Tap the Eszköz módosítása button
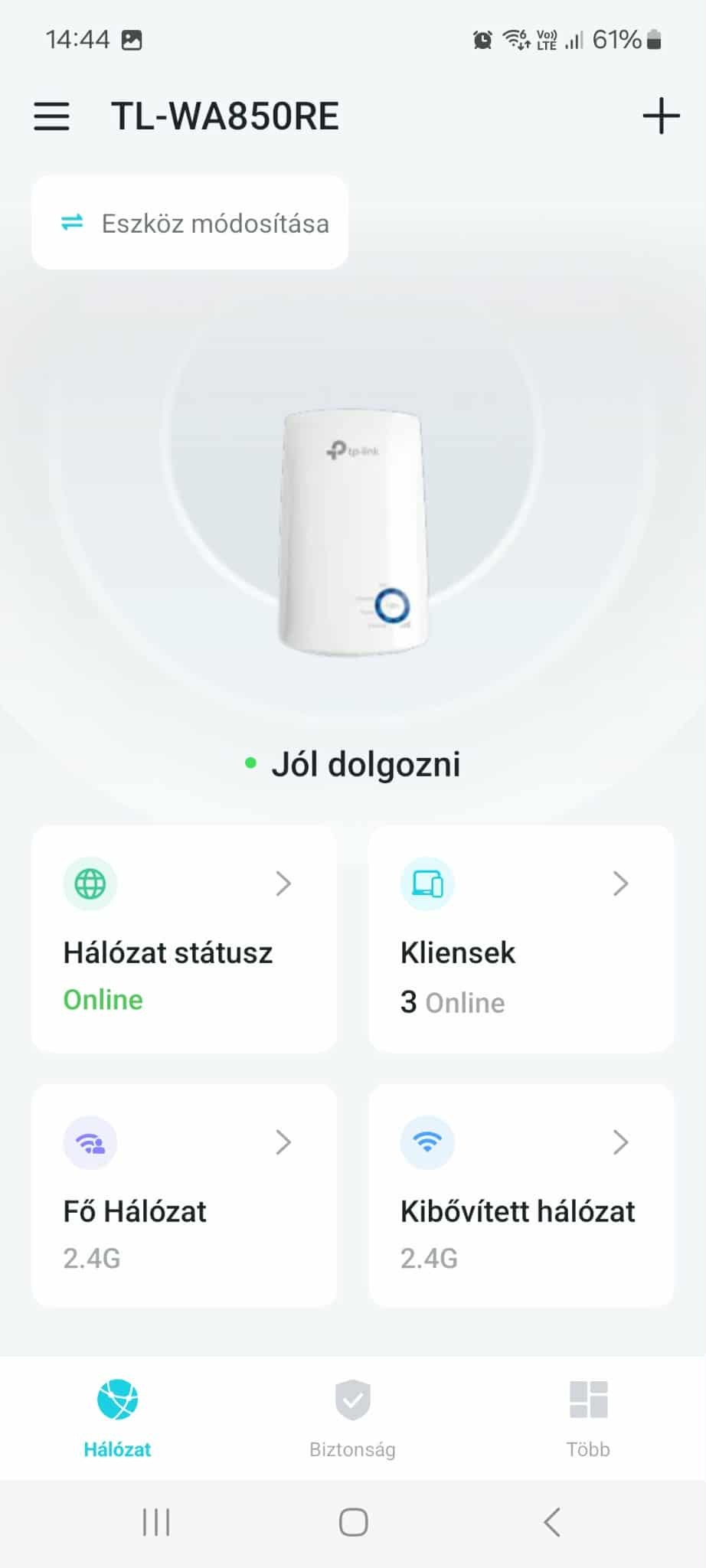 (190, 223)
